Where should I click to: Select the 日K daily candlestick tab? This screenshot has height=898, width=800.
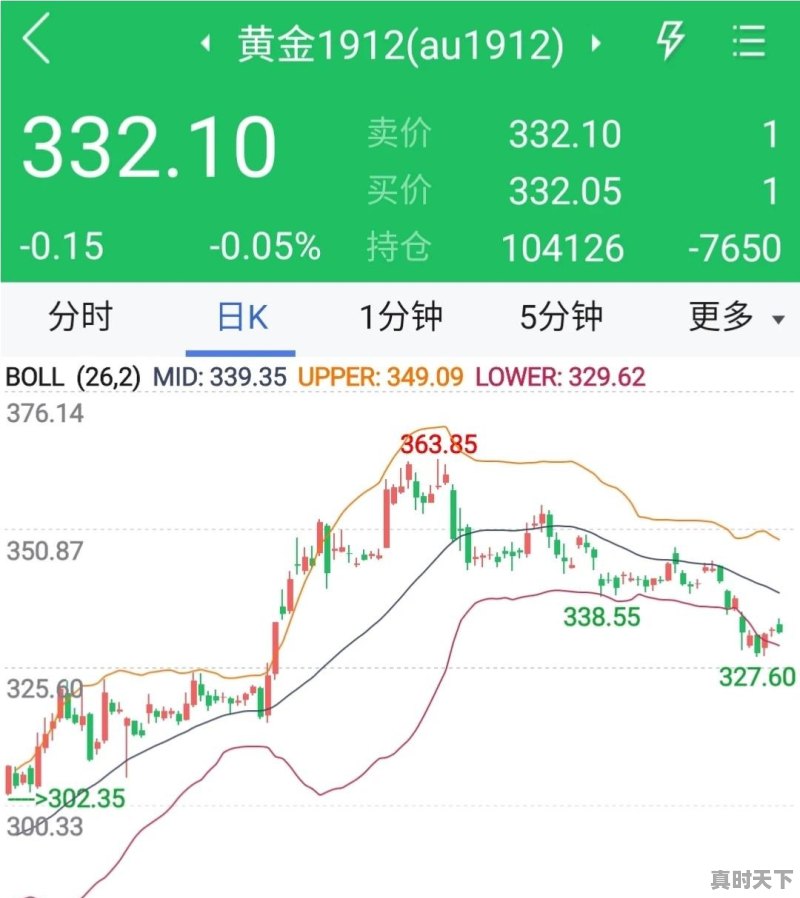click(240, 316)
